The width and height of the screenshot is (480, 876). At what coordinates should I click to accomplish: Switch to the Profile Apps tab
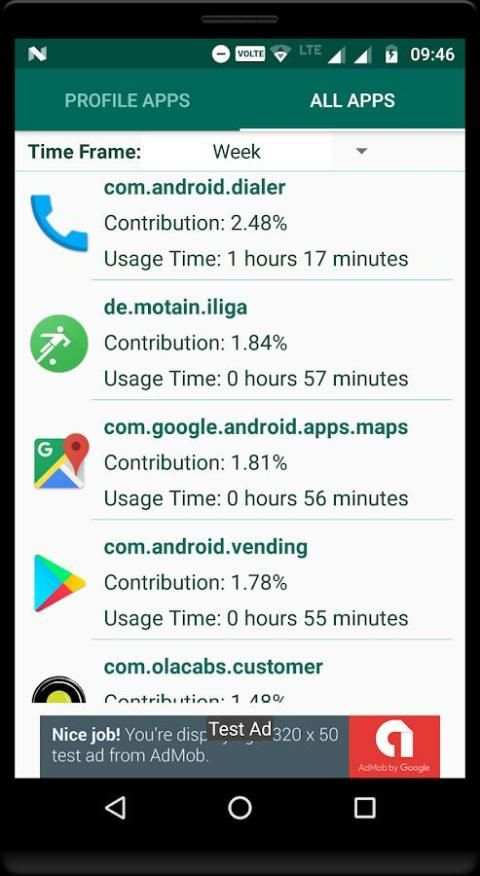tap(127, 101)
